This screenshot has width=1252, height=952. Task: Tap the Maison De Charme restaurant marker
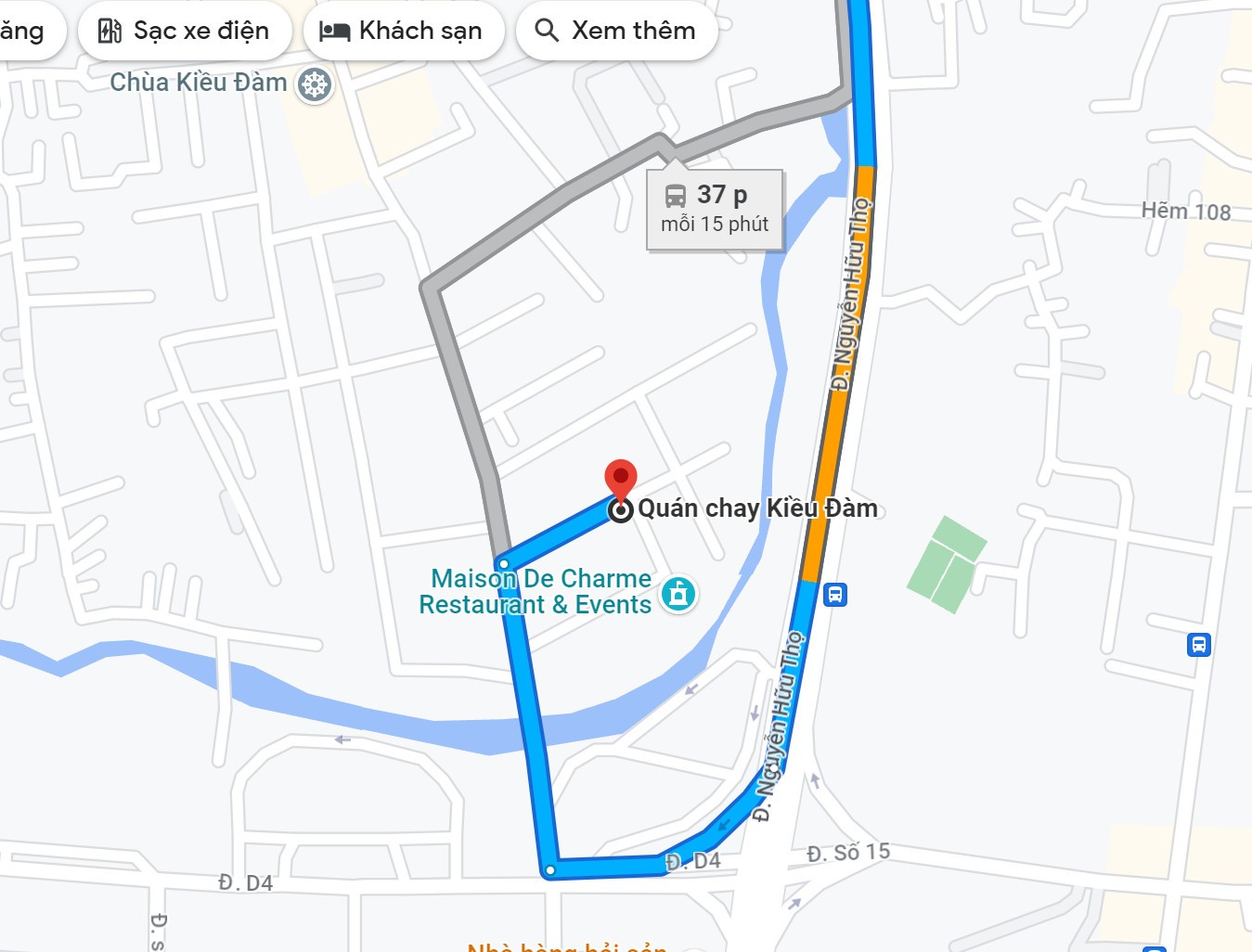coord(678,594)
